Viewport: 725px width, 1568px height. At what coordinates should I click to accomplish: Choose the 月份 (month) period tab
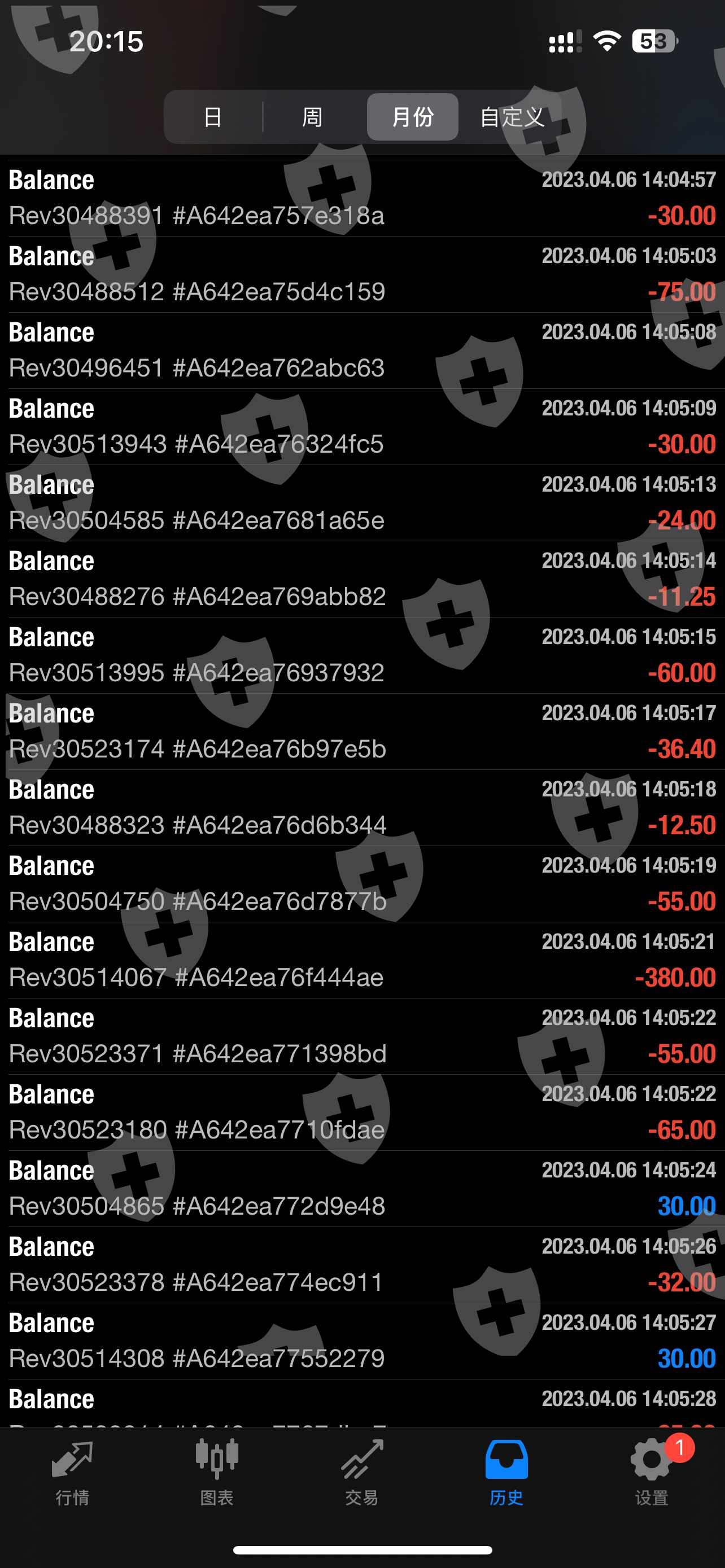pyautogui.click(x=413, y=117)
